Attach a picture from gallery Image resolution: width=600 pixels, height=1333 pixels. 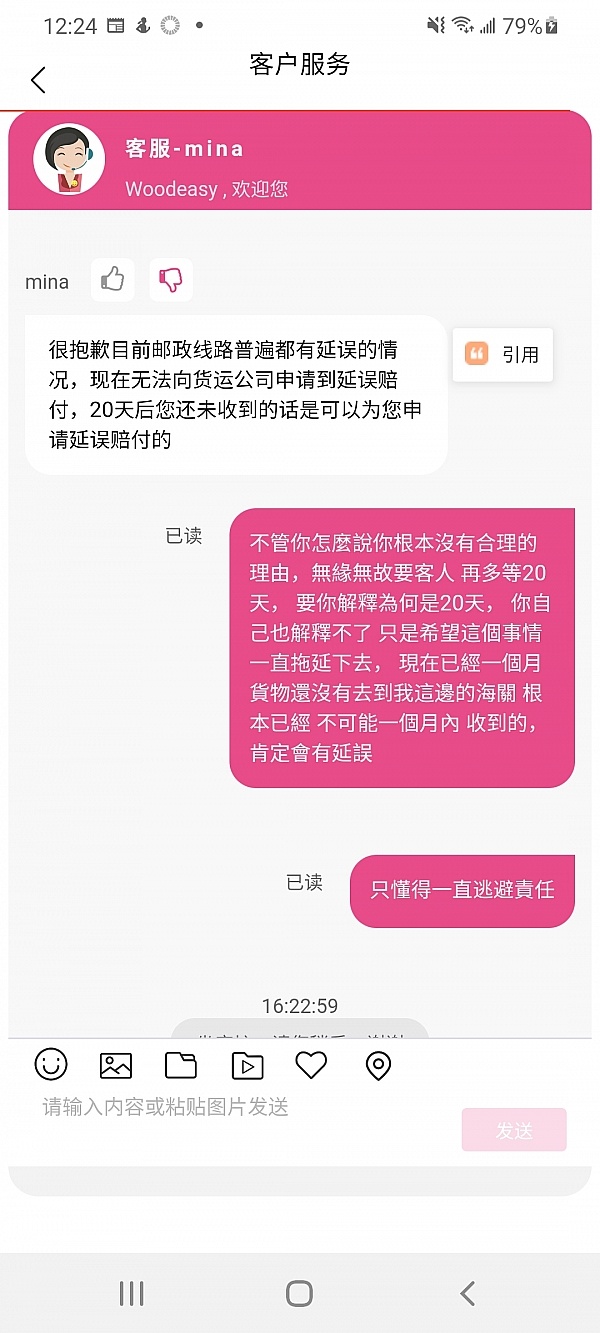tap(116, 1065)
